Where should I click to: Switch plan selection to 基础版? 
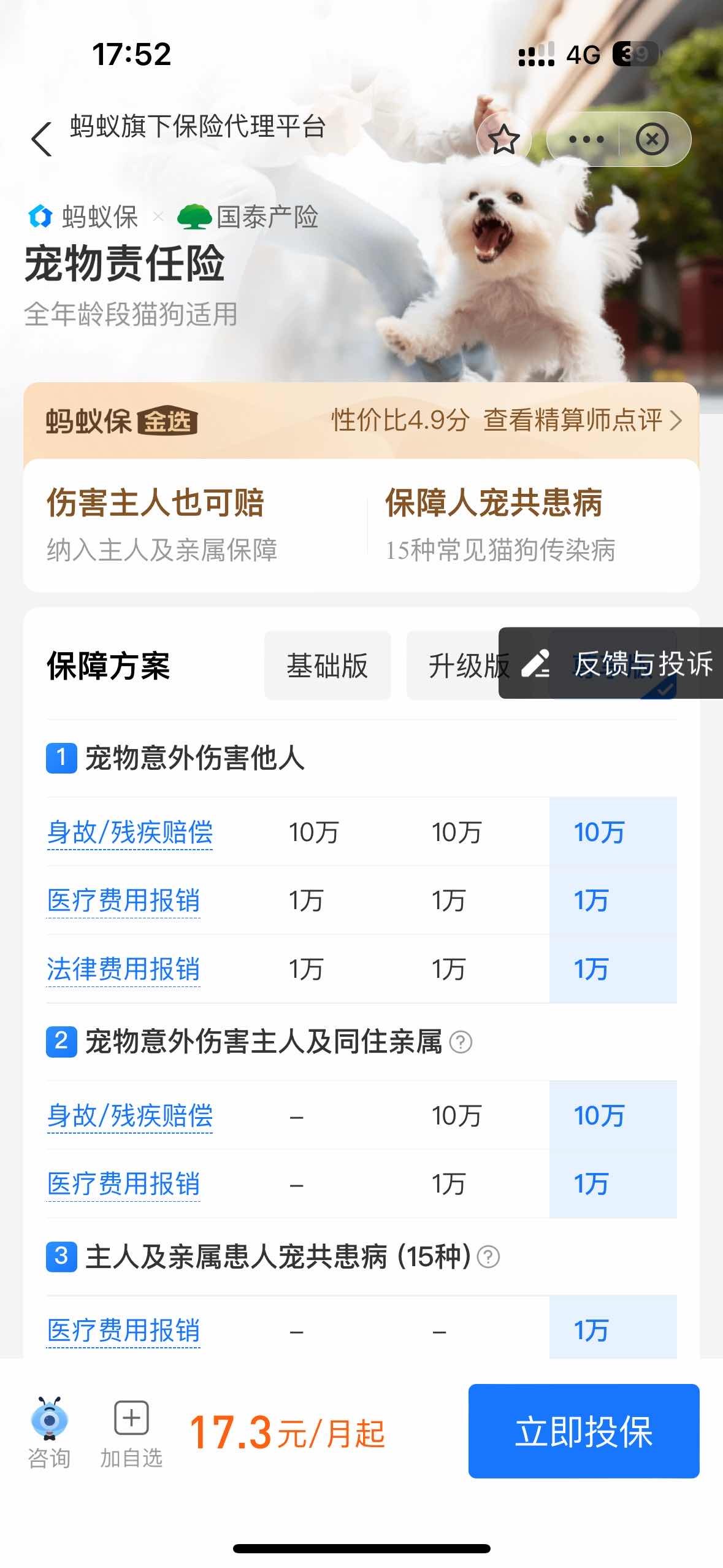click(327, 666)
